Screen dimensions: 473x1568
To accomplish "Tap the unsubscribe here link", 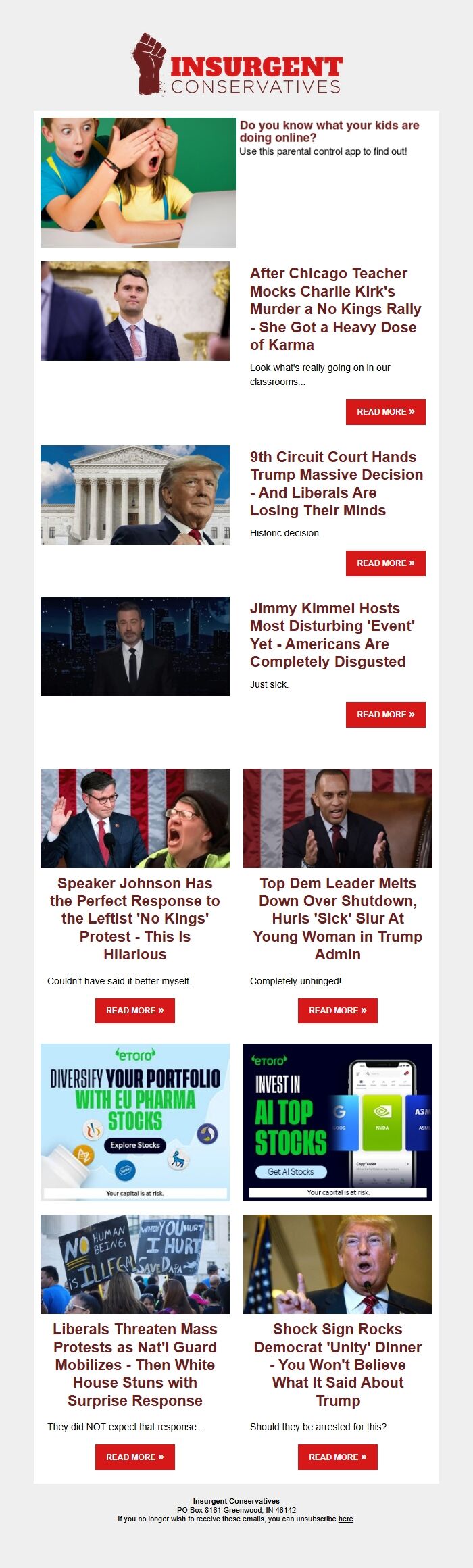I will (x=345, y=1519).
